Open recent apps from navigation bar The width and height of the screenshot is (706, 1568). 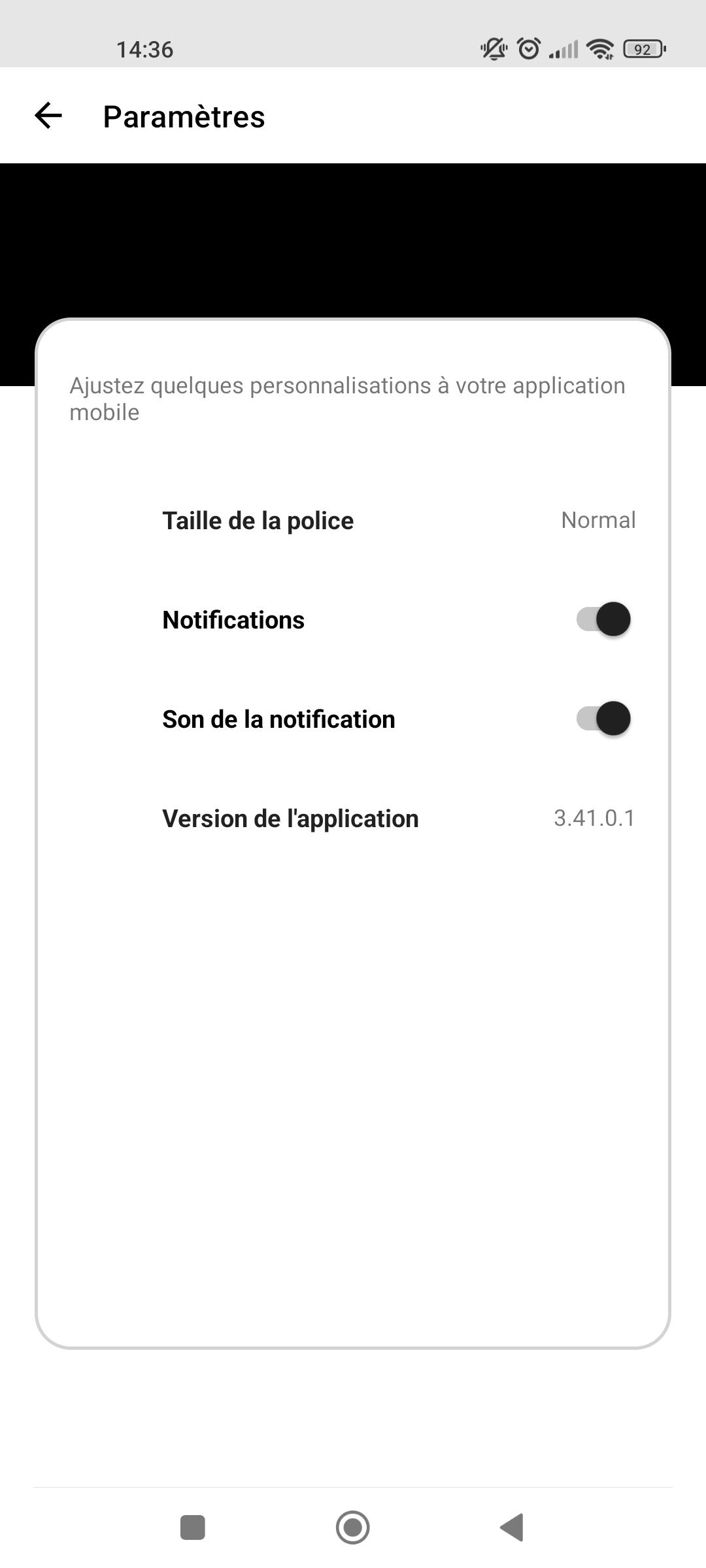[x=193, y=1527]
